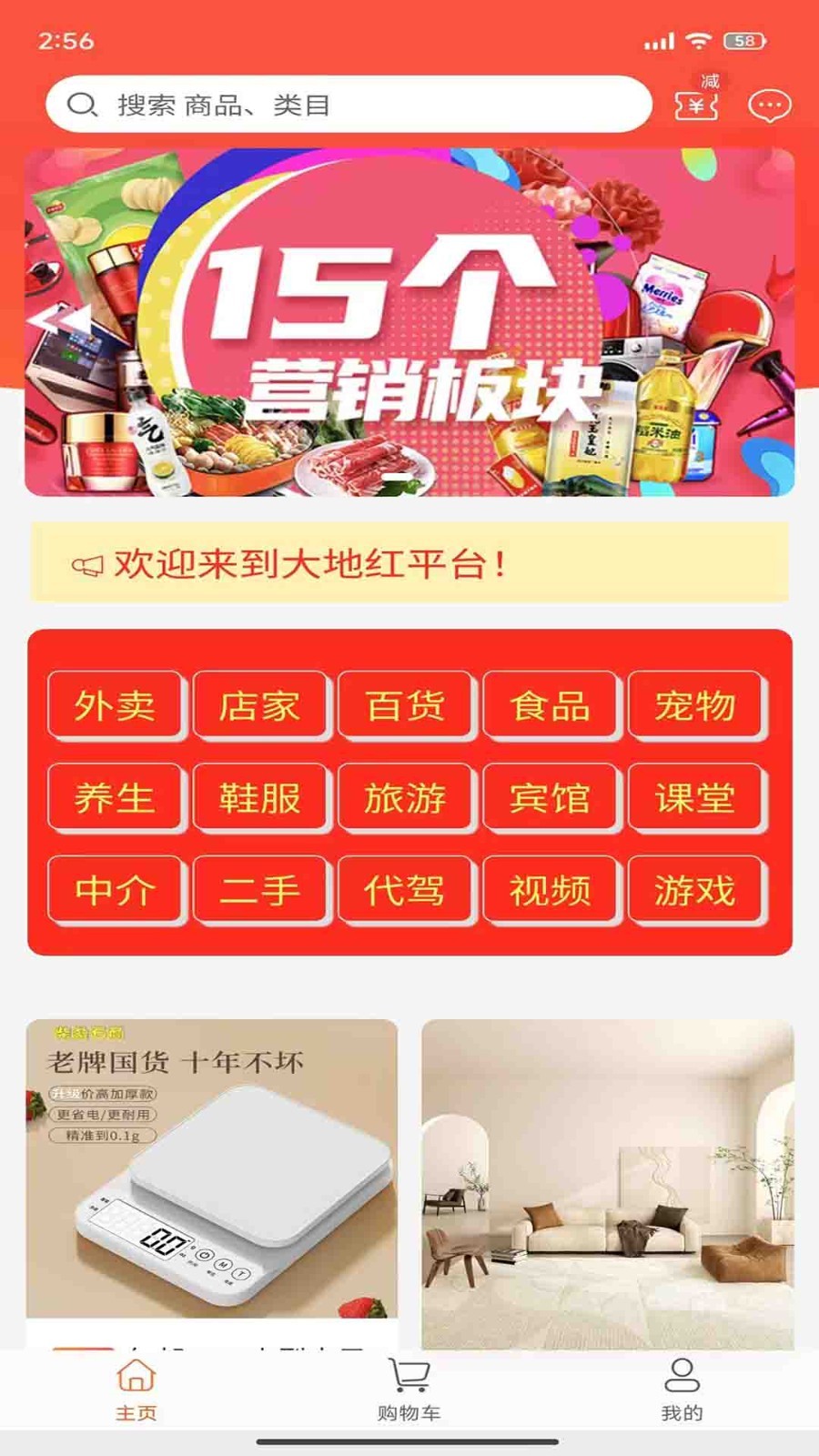The height and width of the screenshot is (1456, 819).
Task: Open the 食品 category button
Action: tap(551, 707)
